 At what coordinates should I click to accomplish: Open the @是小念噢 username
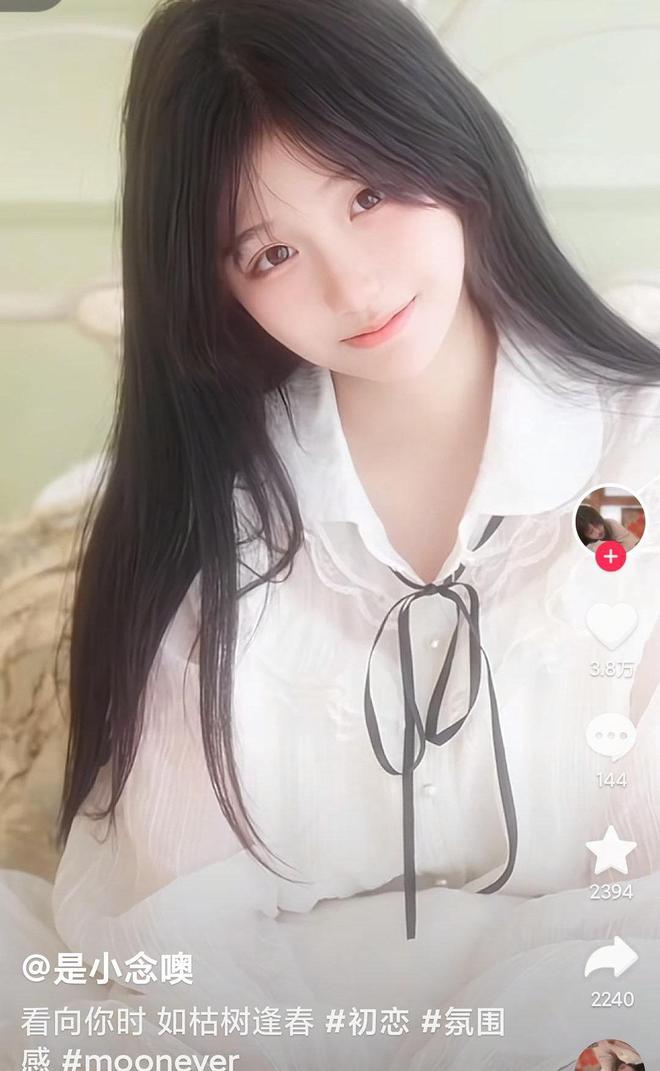[107, 968]
